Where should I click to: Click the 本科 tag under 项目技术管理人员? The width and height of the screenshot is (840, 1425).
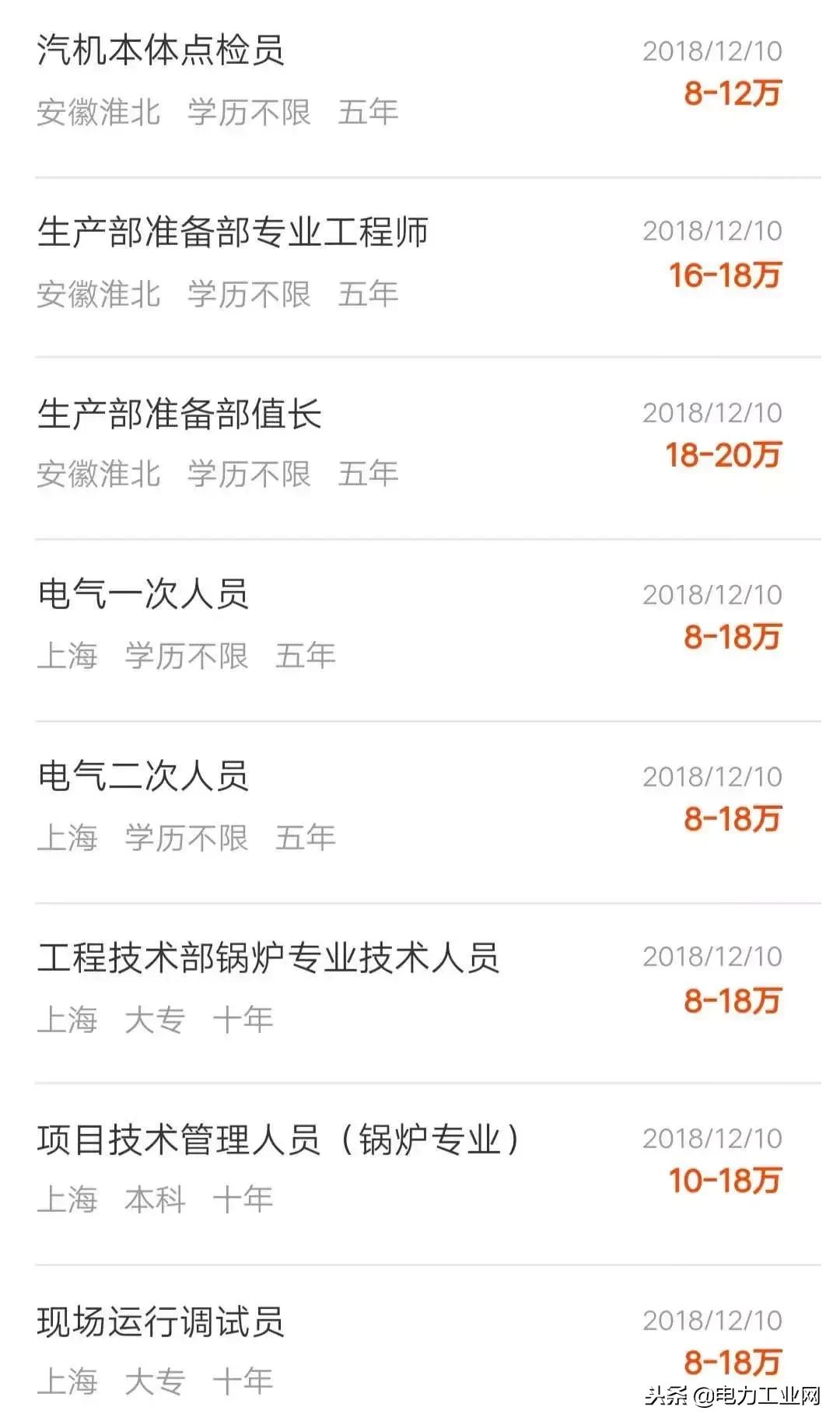click(157, 1200)
